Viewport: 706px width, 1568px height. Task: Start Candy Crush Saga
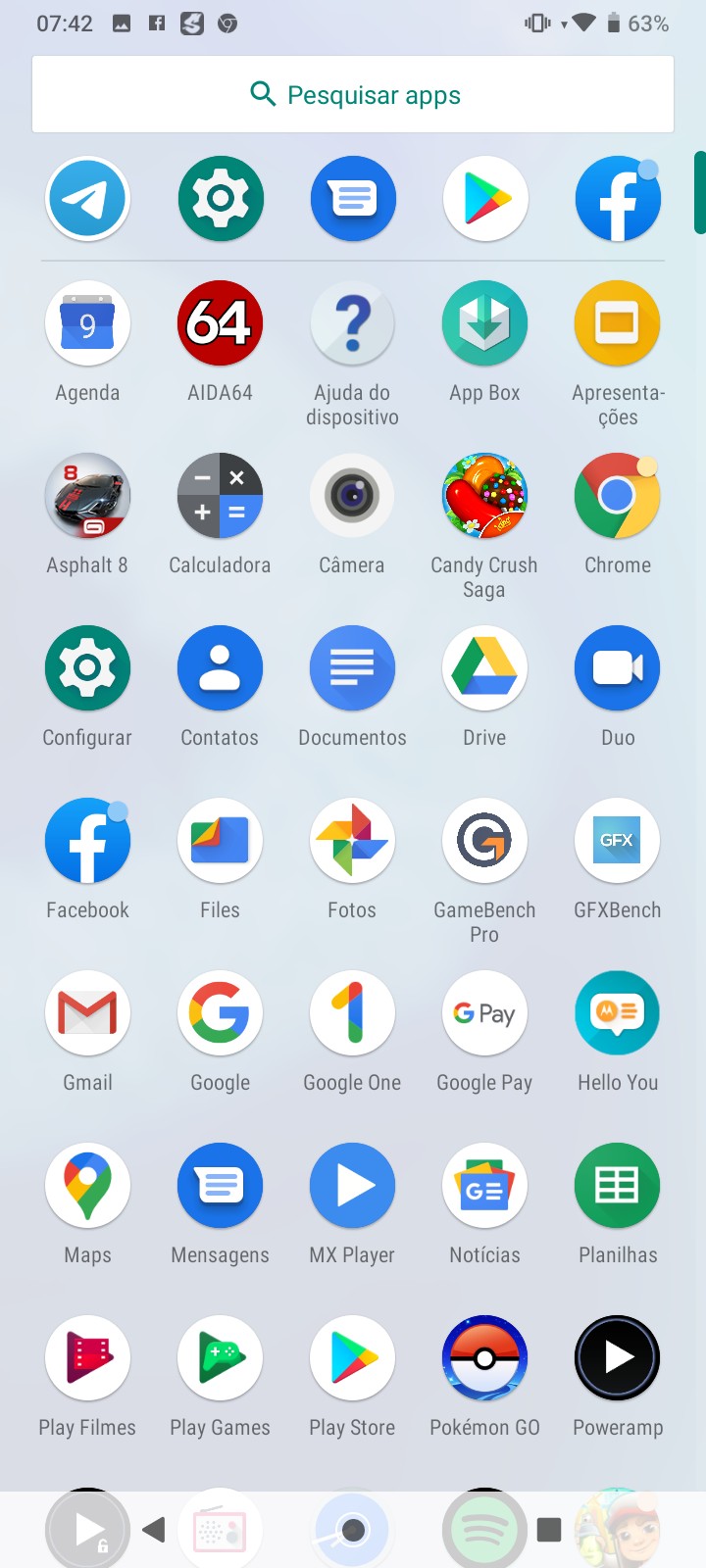(484, 496)
